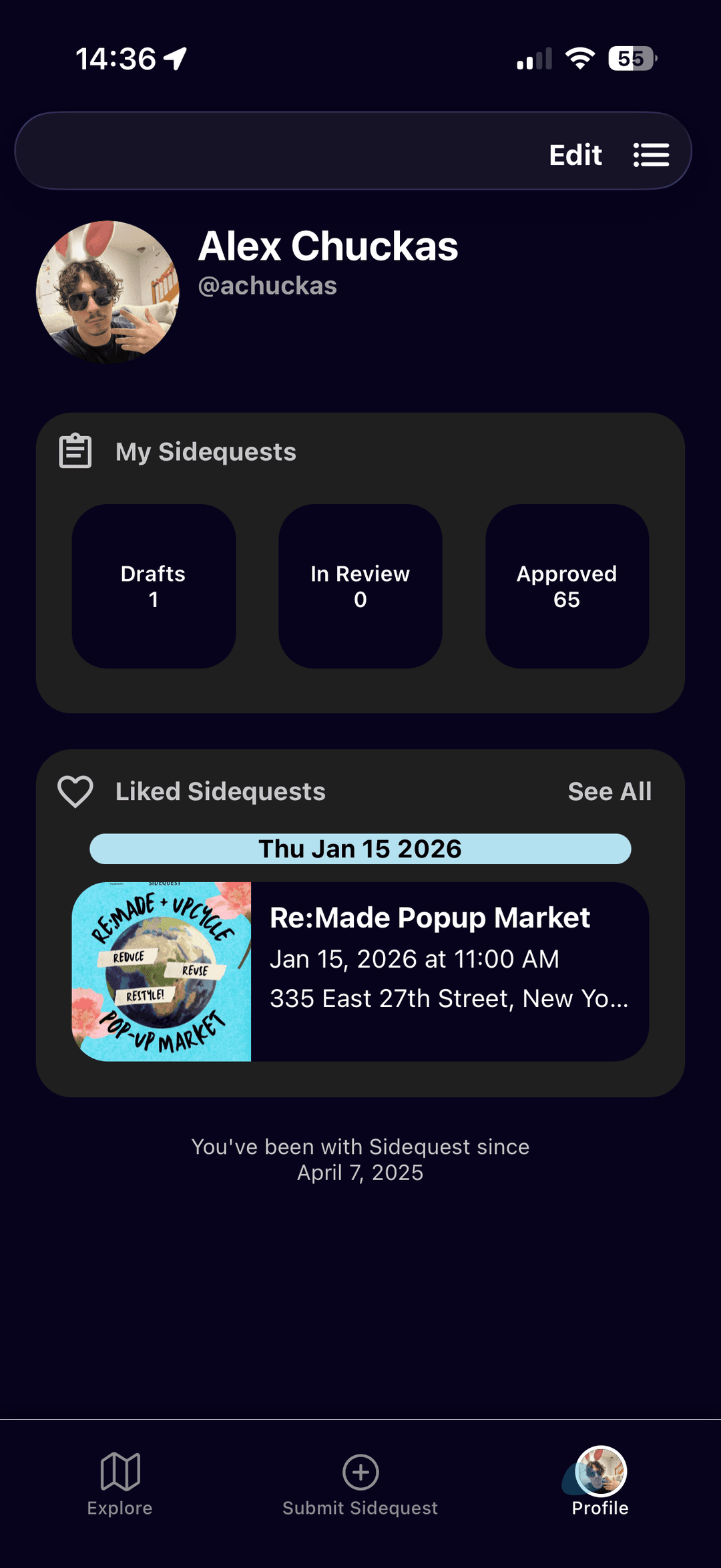Screen dimensions: 721x1568
Task: Tap the Wi-Fi icon in the status bar
Action: (579, 58)
